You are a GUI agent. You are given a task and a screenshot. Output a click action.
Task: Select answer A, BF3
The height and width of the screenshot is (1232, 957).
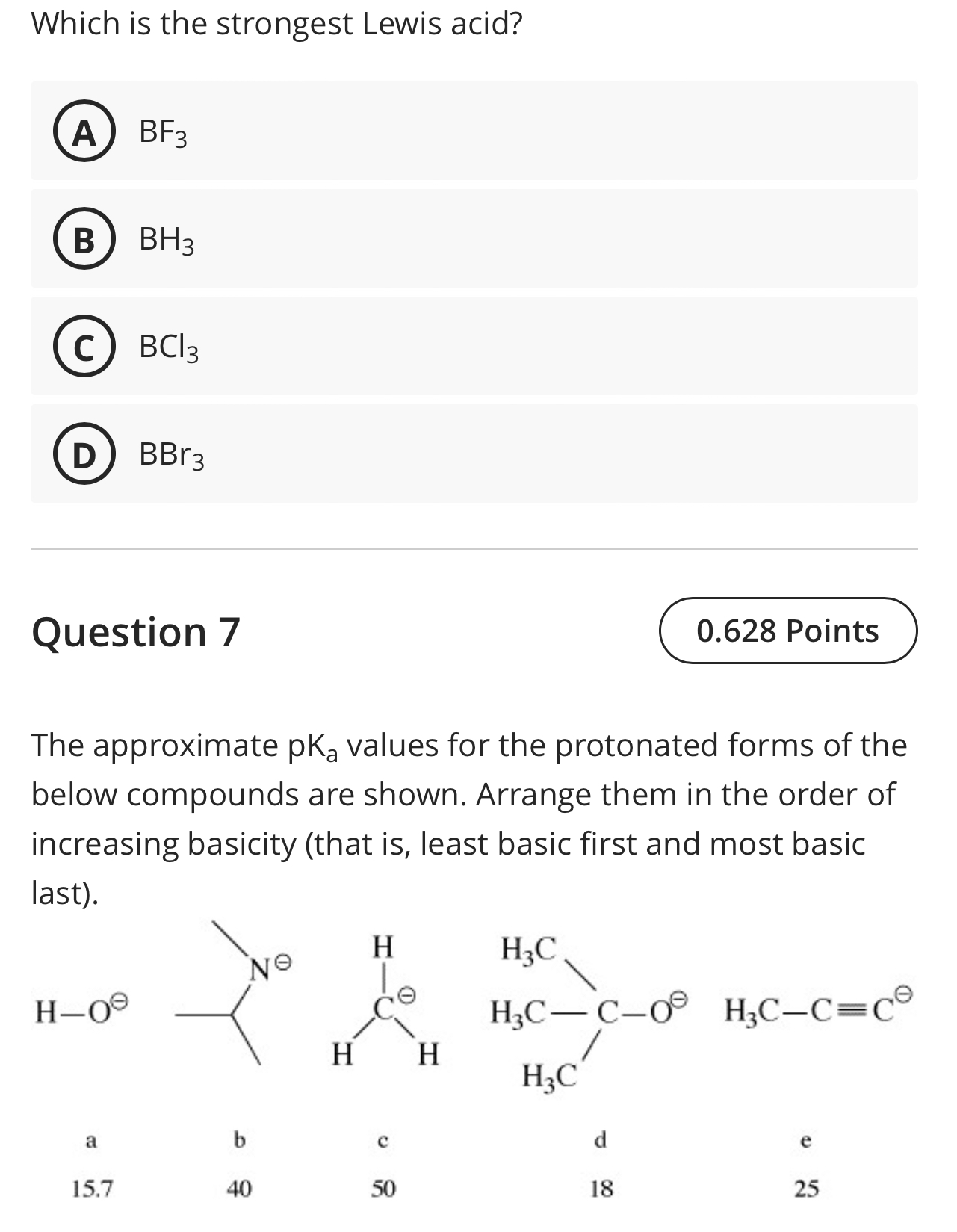[84, 132]
